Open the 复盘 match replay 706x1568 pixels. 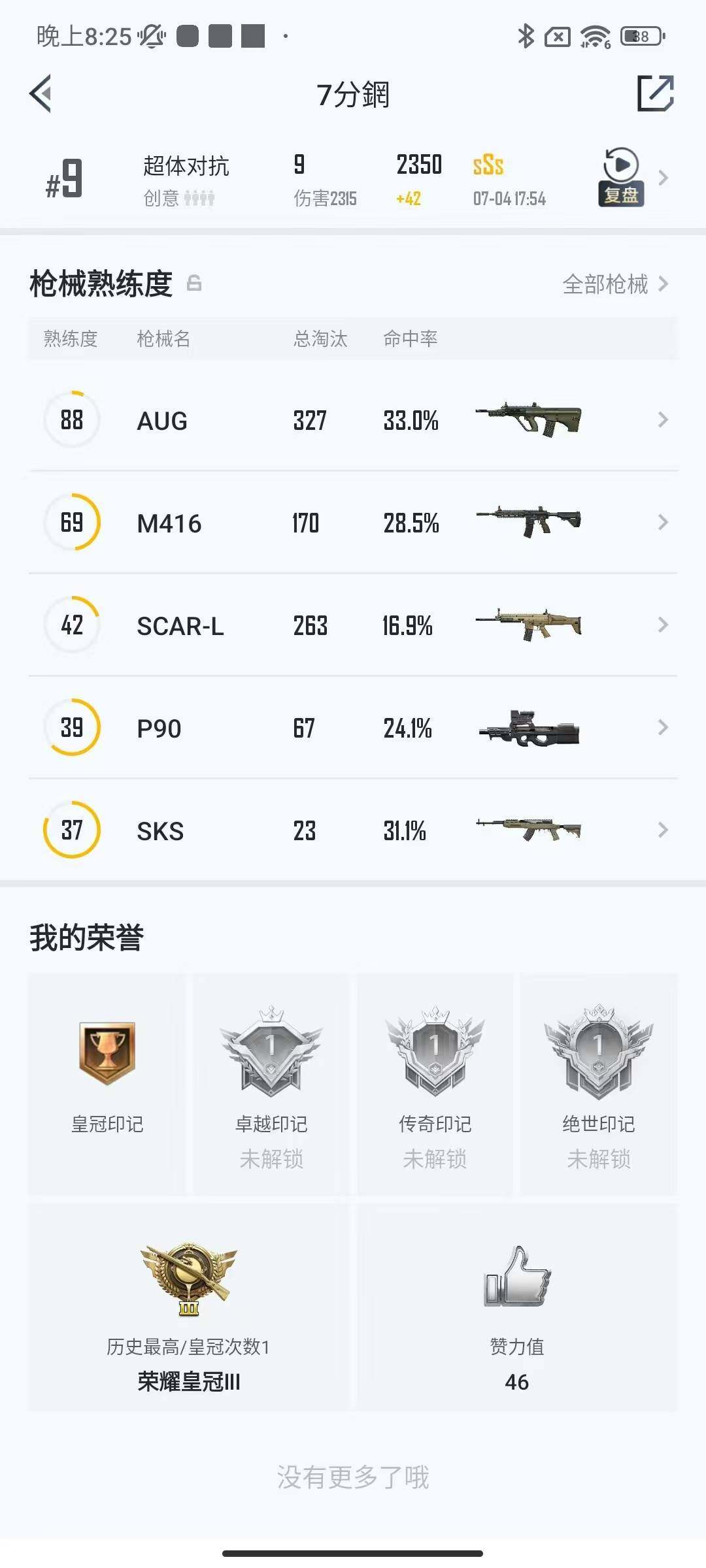click(x=621, y=177)
